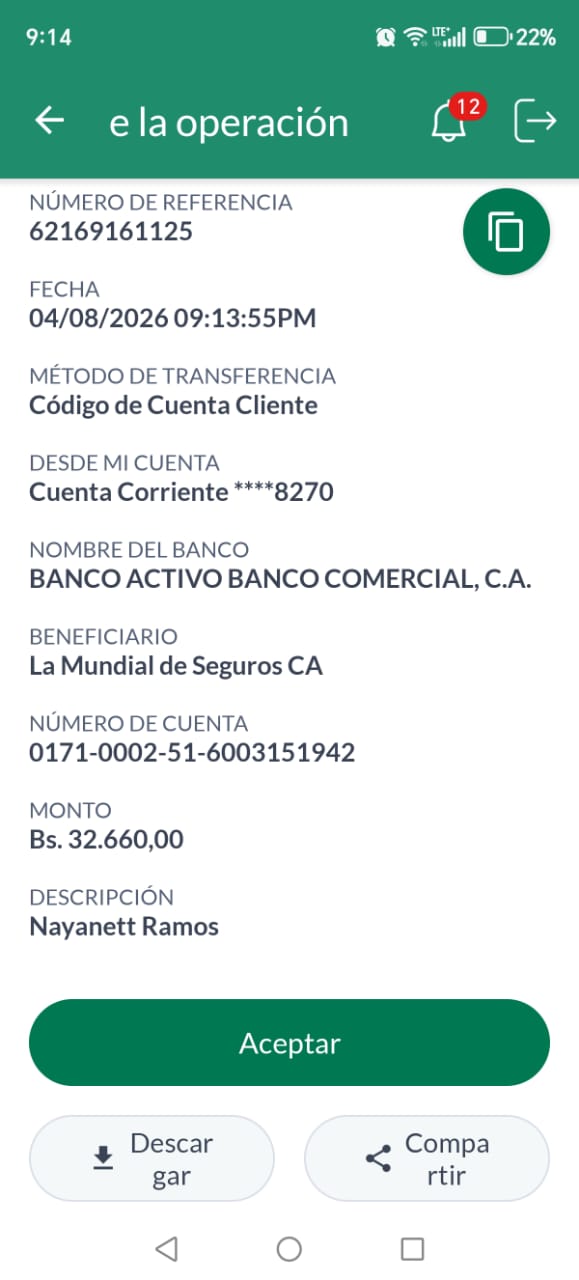Open the notifications bell
Screen dimensions: 579x1280
451,122
